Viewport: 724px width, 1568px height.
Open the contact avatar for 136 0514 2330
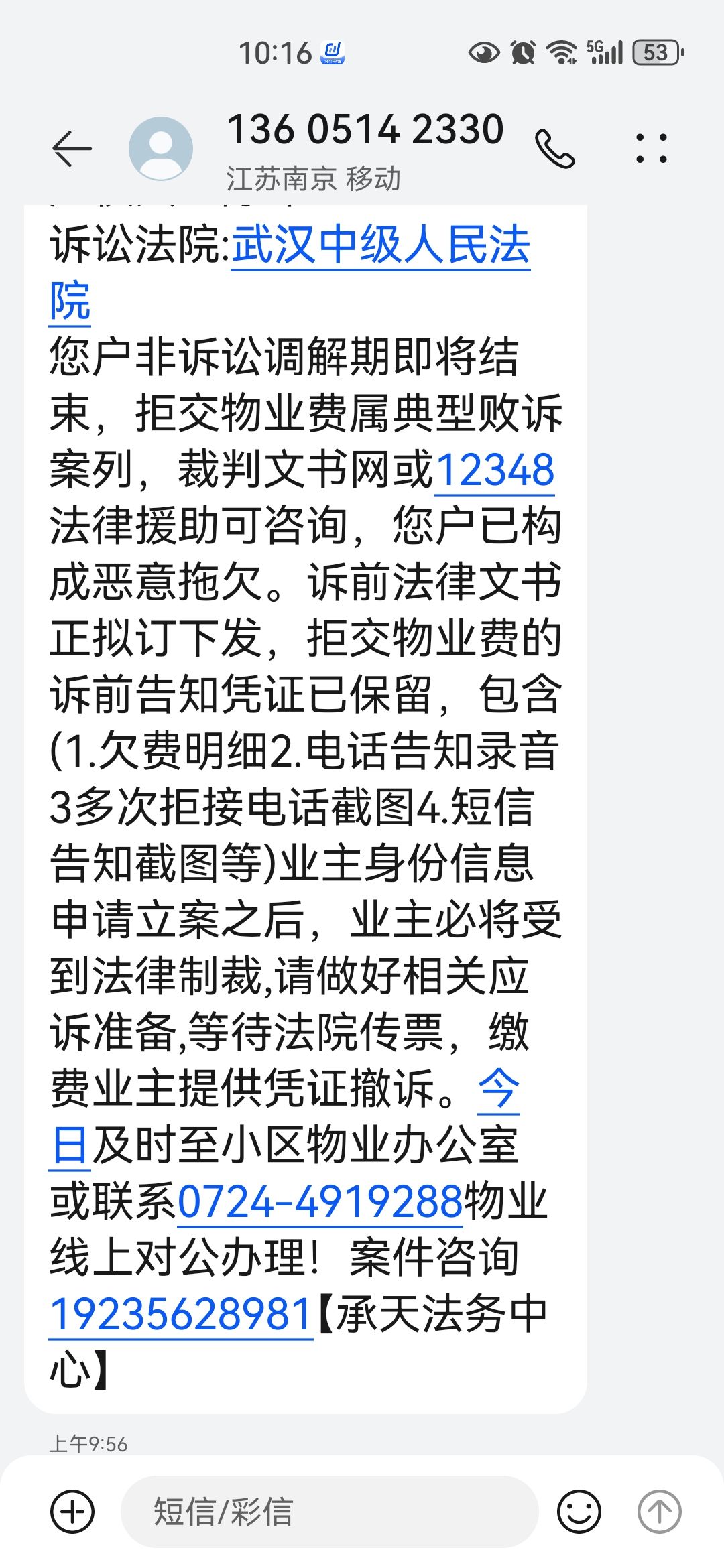coord(161,149)
